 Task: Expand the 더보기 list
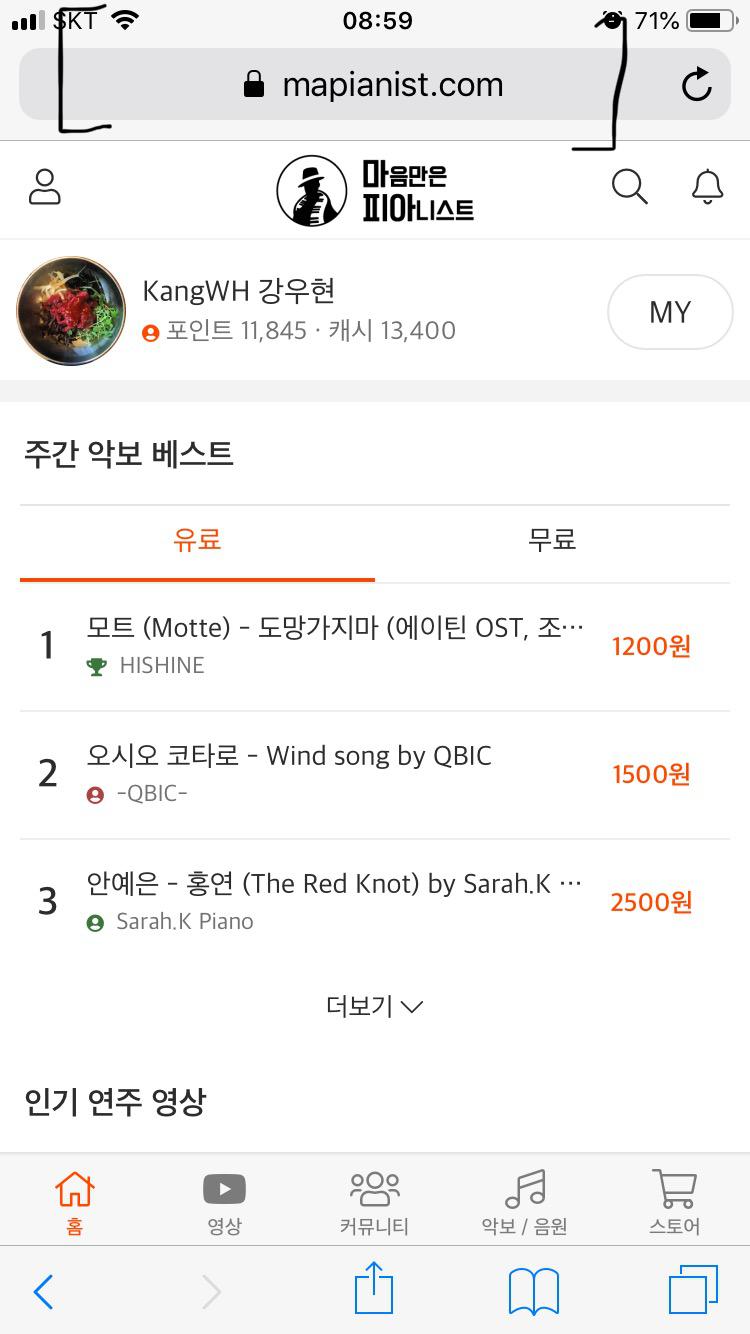click(374, 1006)
